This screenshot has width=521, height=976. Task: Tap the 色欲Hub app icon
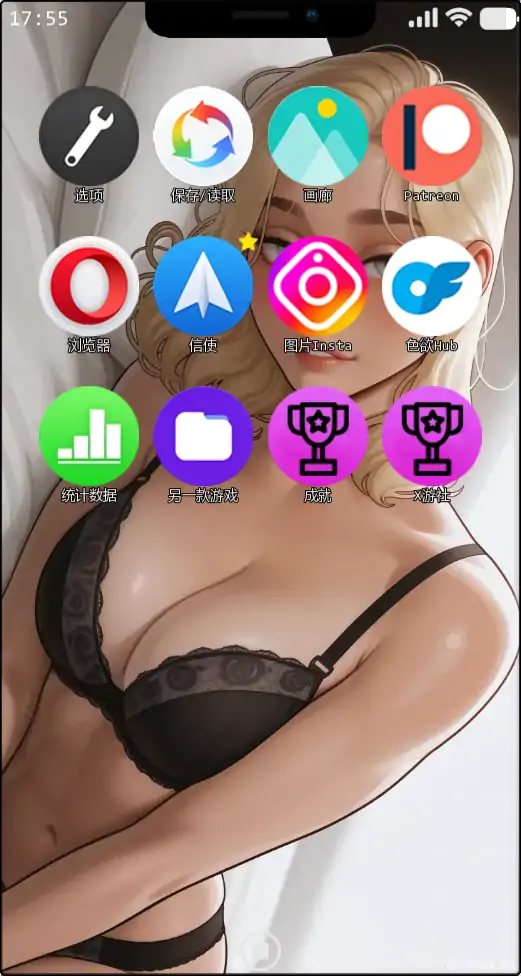pyautogui.click(x=431, y=286)
